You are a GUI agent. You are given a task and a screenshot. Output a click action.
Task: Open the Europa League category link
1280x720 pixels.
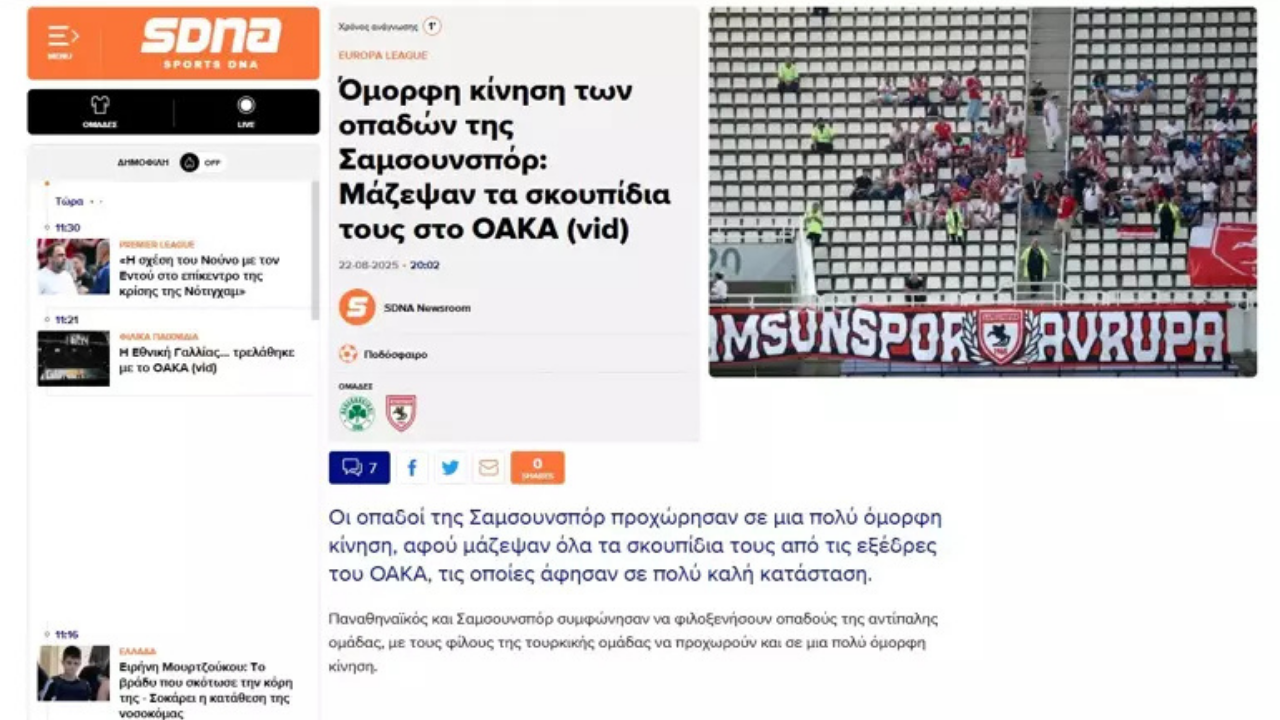tap(383, 55)
